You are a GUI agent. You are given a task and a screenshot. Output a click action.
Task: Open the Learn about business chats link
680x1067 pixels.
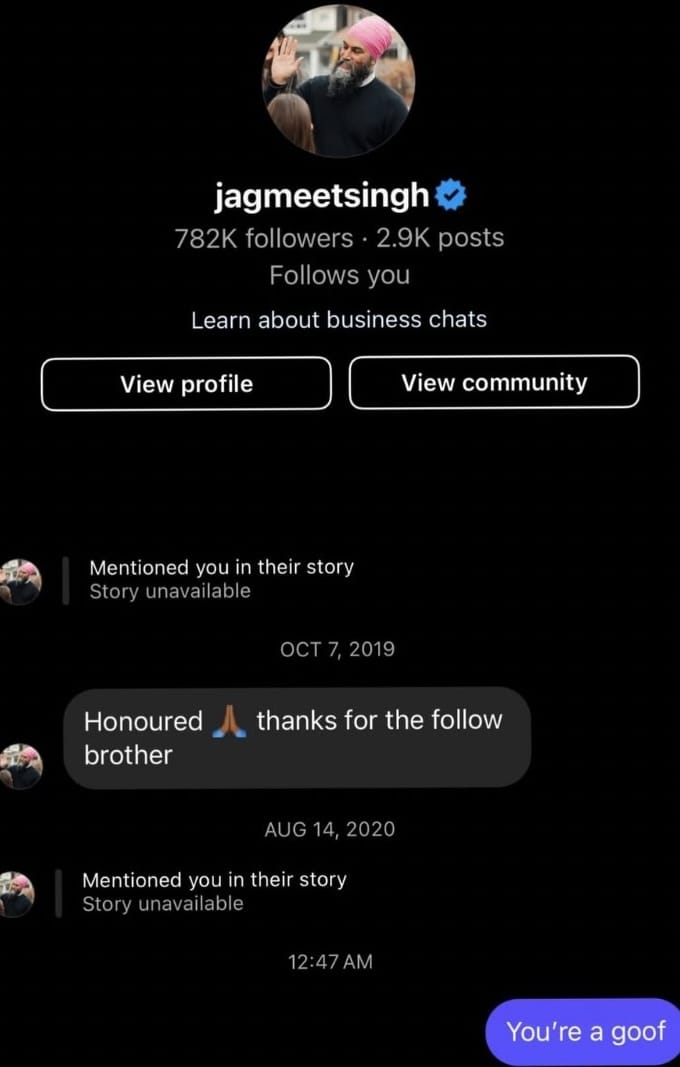[x=339, y=320]
